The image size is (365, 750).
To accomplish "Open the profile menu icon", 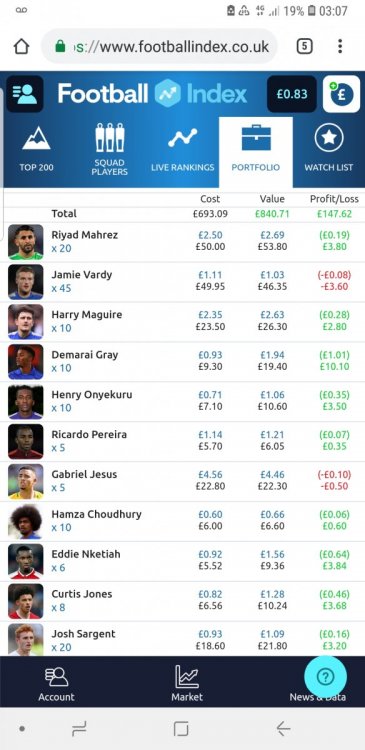I will pyautogui.click(x=25, y=94).
